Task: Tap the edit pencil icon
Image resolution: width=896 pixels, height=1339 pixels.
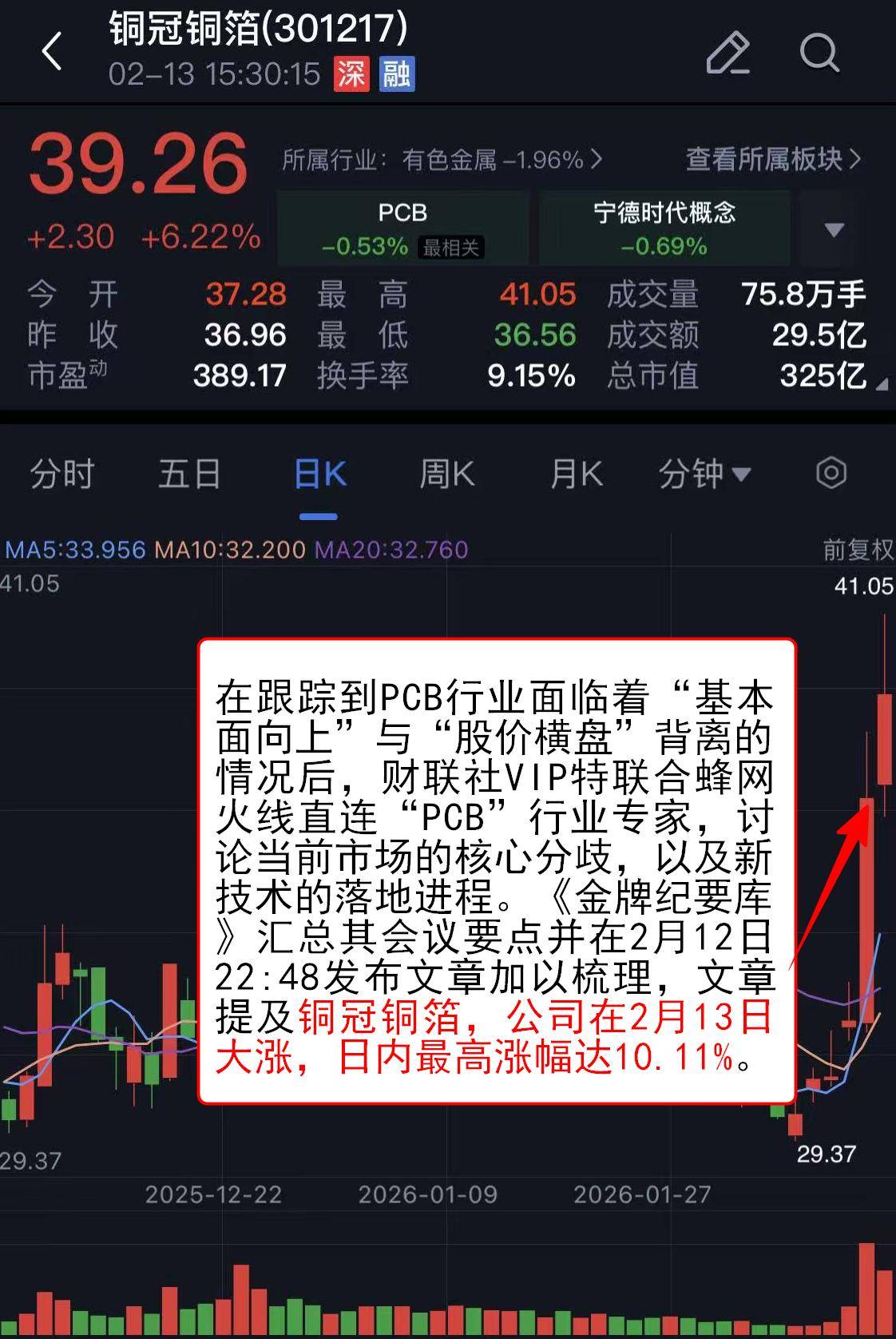Action: (x=728, y=54)
